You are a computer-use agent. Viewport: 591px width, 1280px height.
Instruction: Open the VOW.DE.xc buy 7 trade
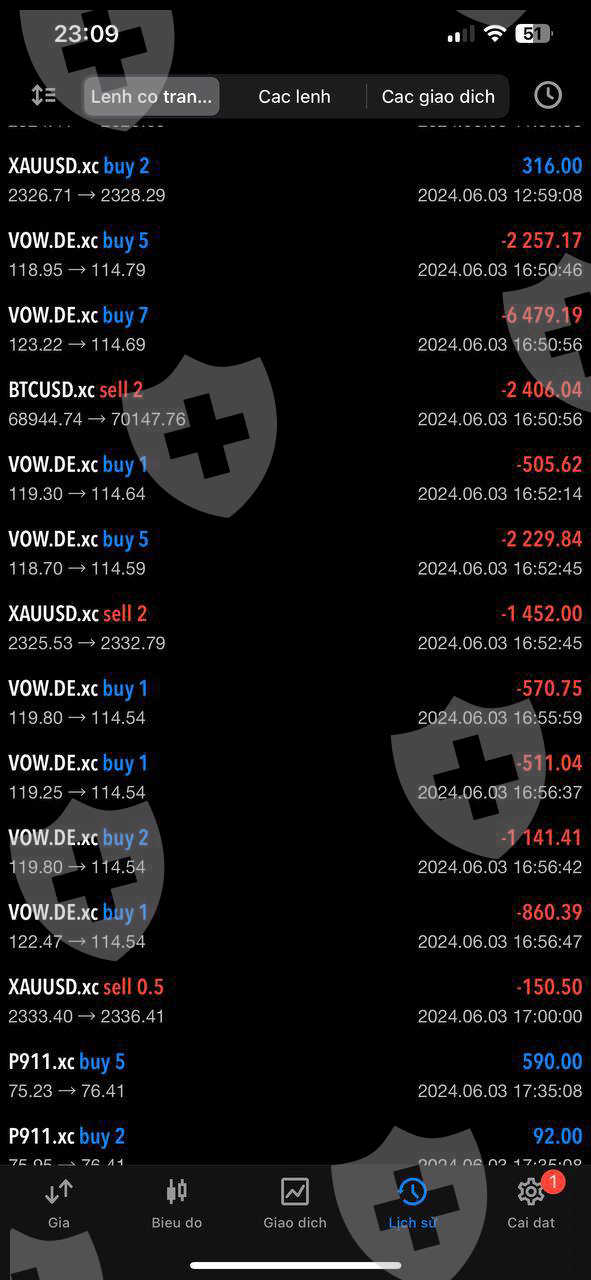(x=295, y=329)
